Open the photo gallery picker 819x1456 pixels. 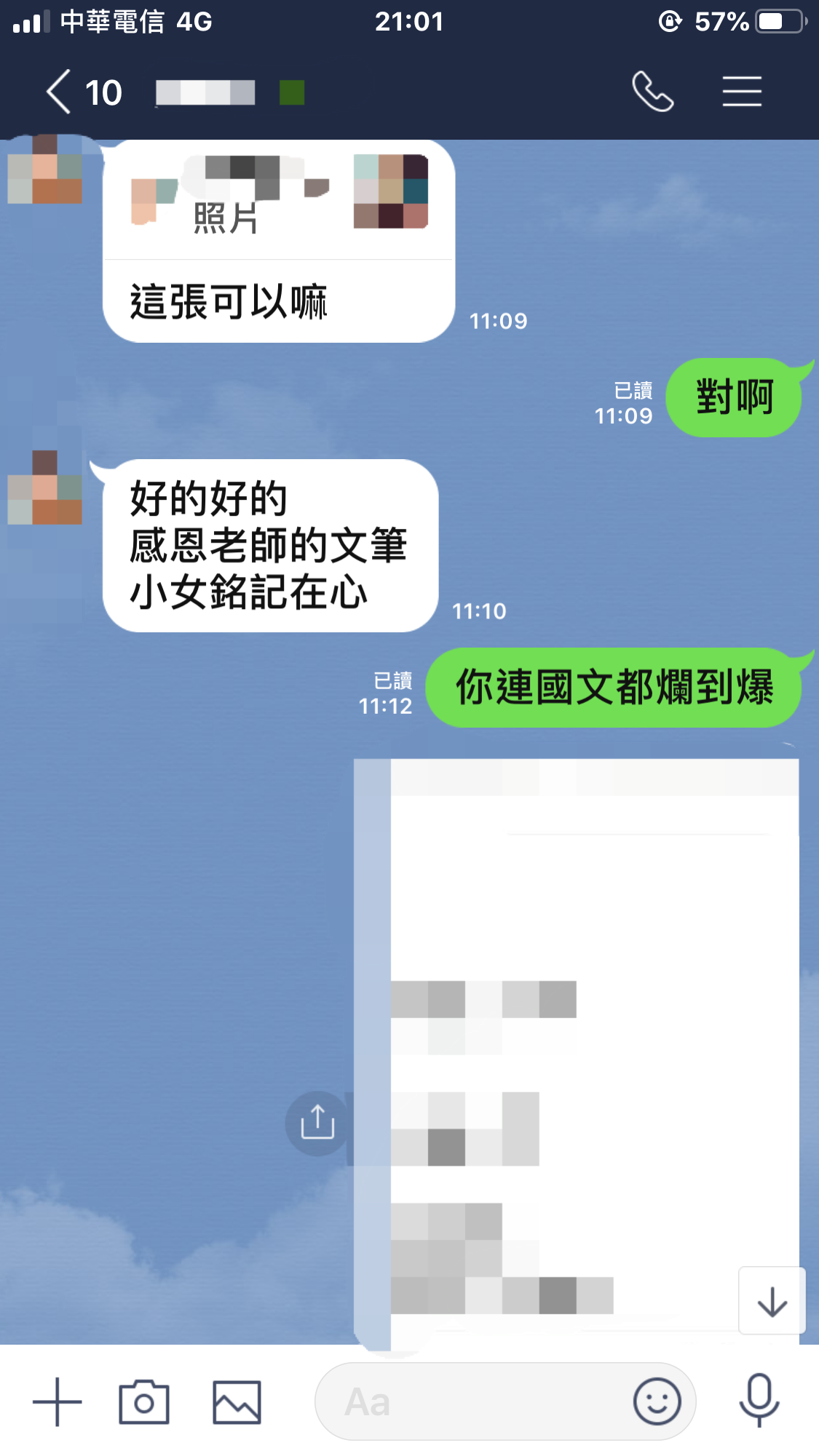click(x=237, y=1401)
